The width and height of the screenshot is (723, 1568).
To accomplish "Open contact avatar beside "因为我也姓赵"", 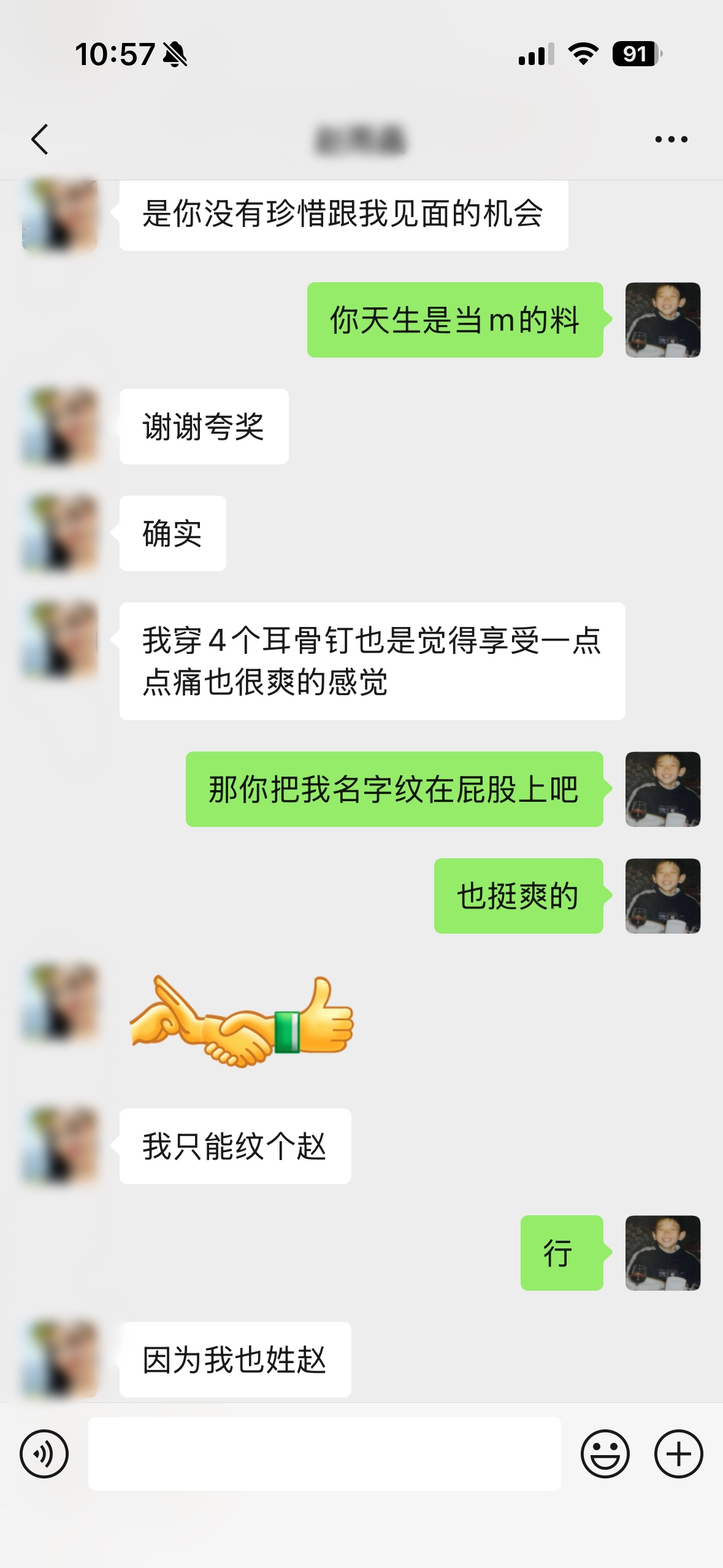I will pos(60,1359).
